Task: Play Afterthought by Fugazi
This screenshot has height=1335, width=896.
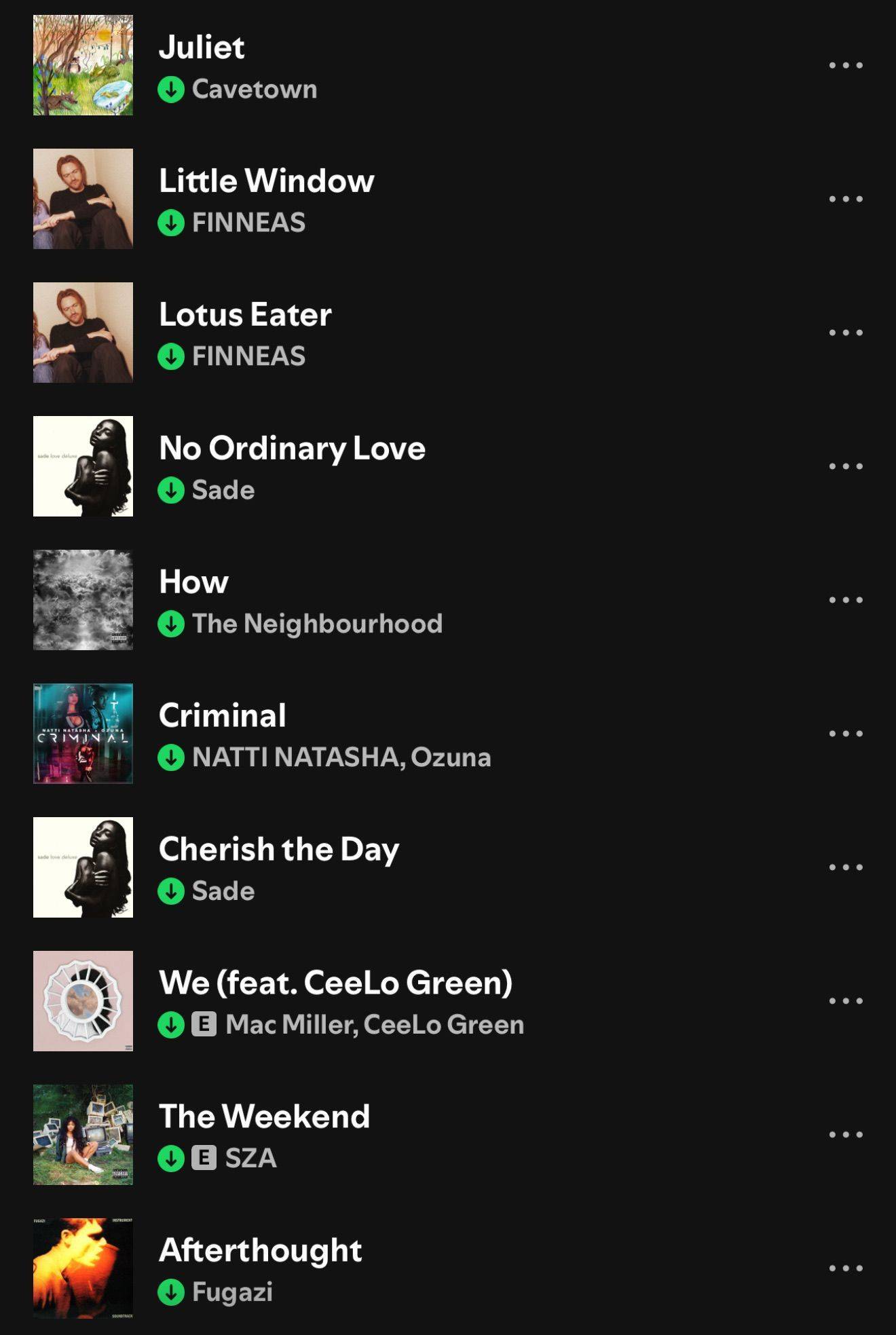Action: (x=260, y=1251)
